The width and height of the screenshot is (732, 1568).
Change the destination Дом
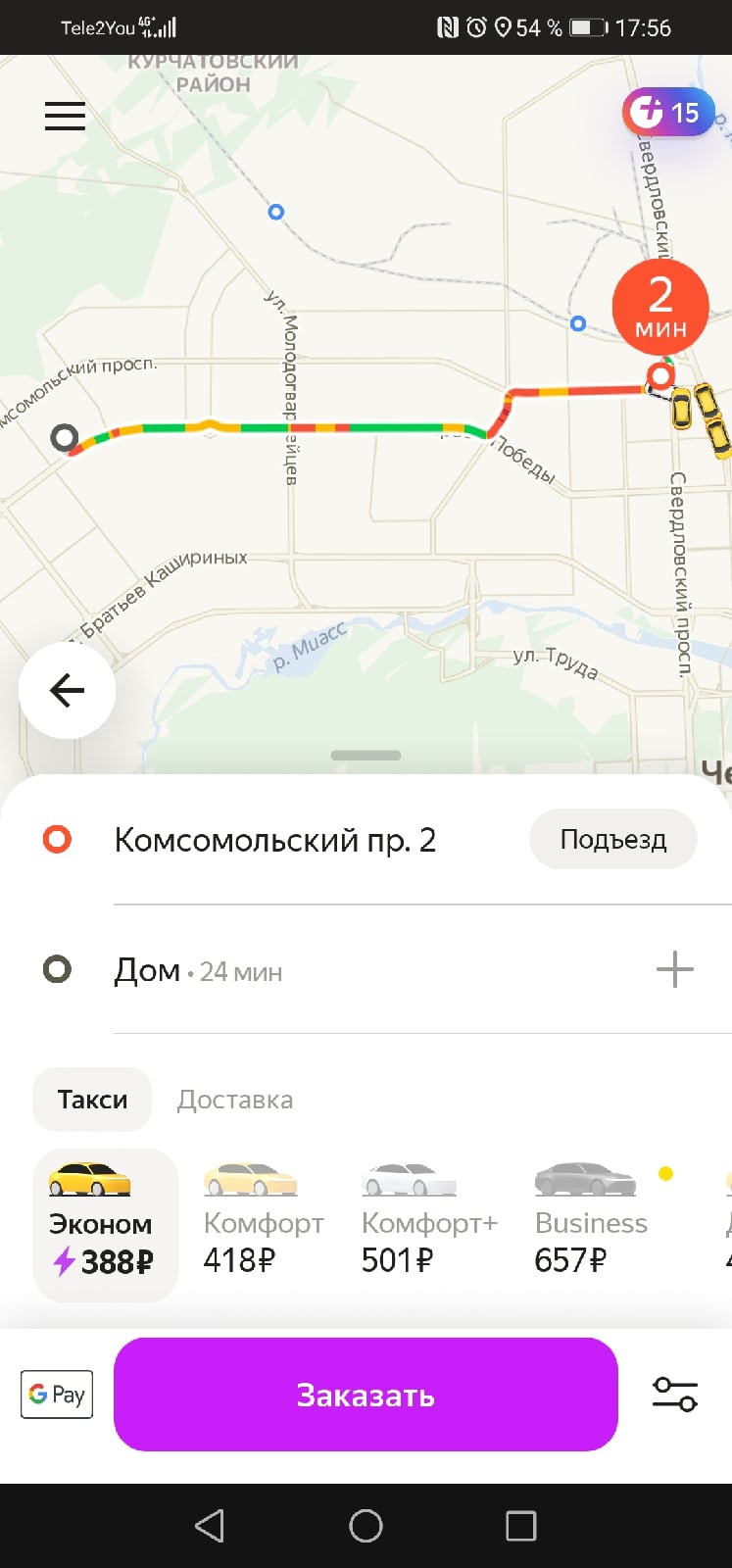pos(147,970)
